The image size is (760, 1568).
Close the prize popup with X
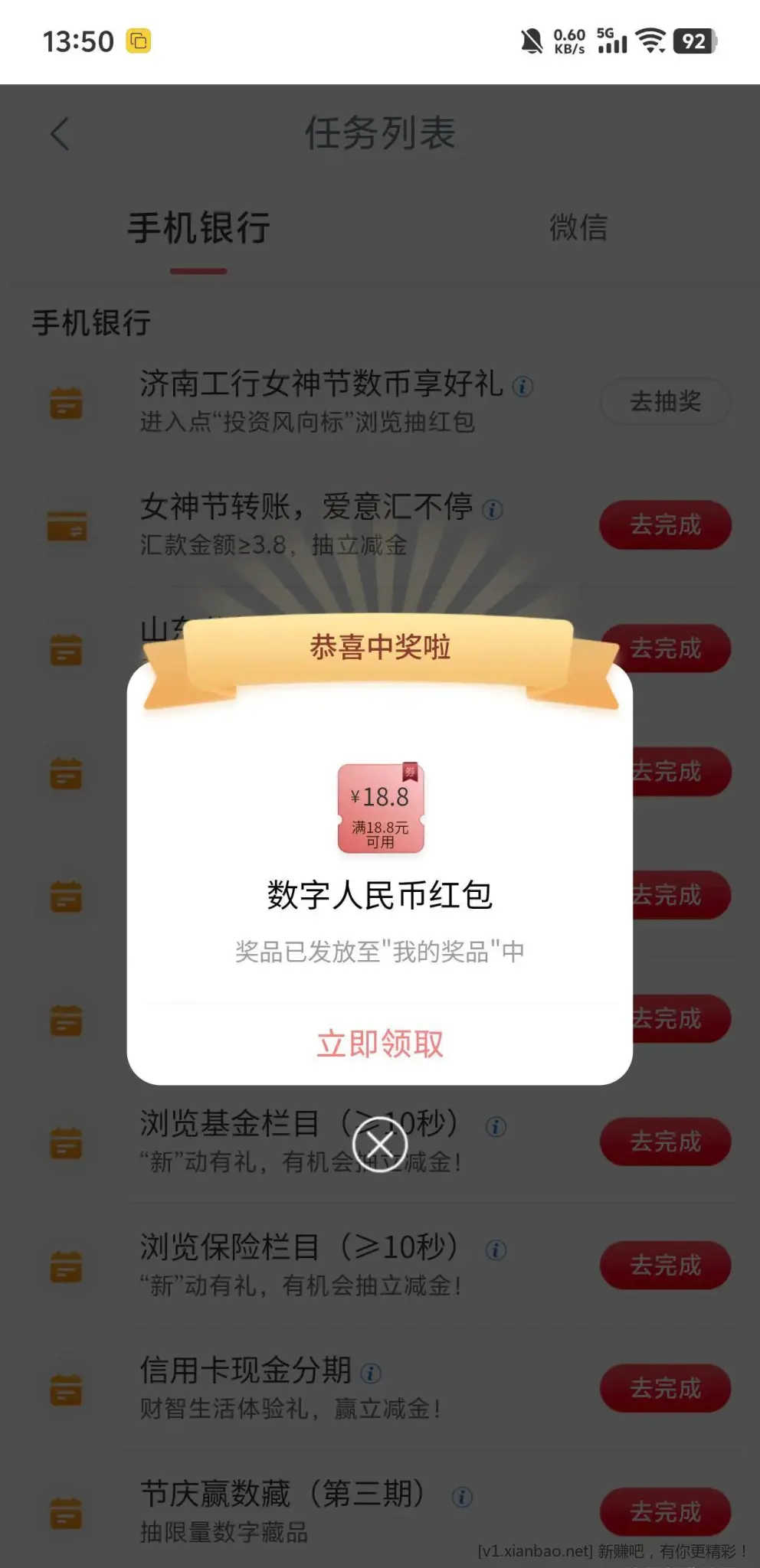pos(380,1145)
